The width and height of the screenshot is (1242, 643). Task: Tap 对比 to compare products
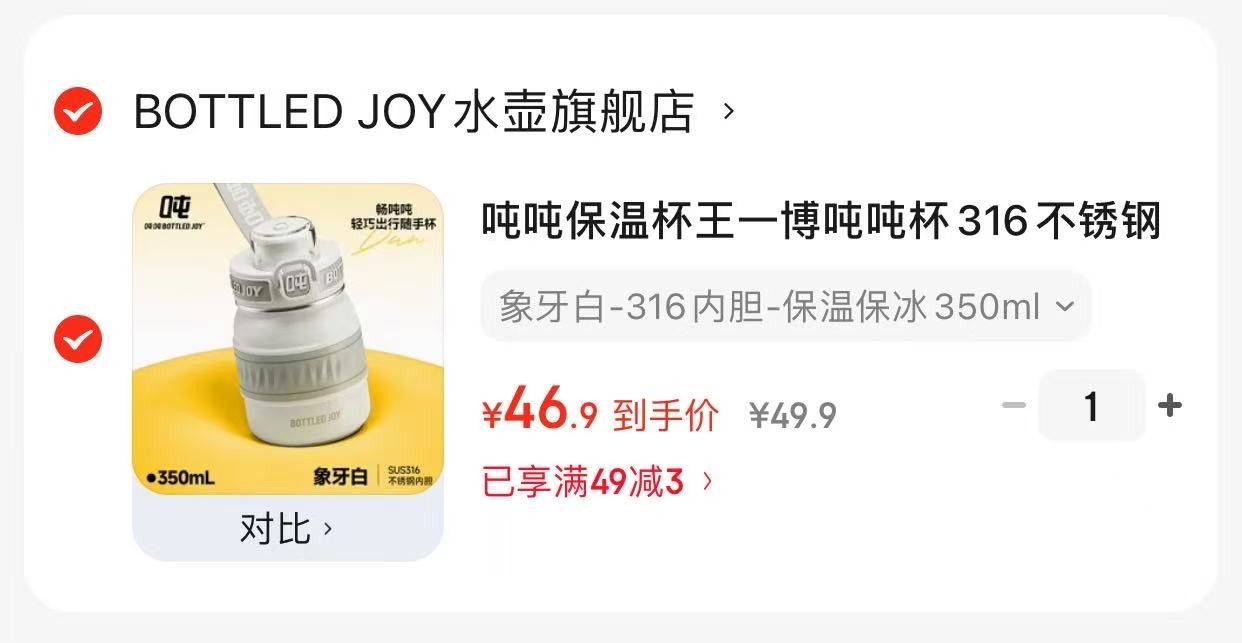(287, 529)
